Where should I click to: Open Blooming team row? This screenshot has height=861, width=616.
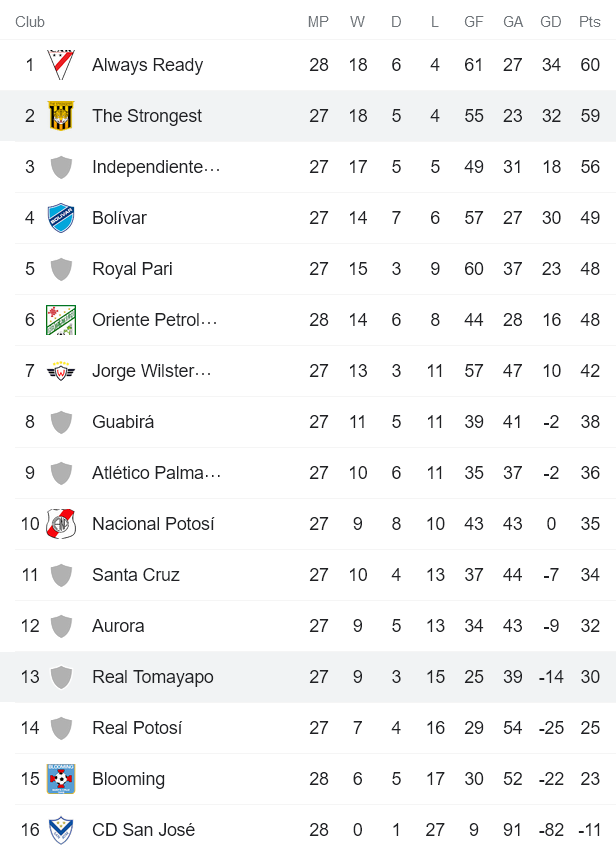click(x=128, y=779)
